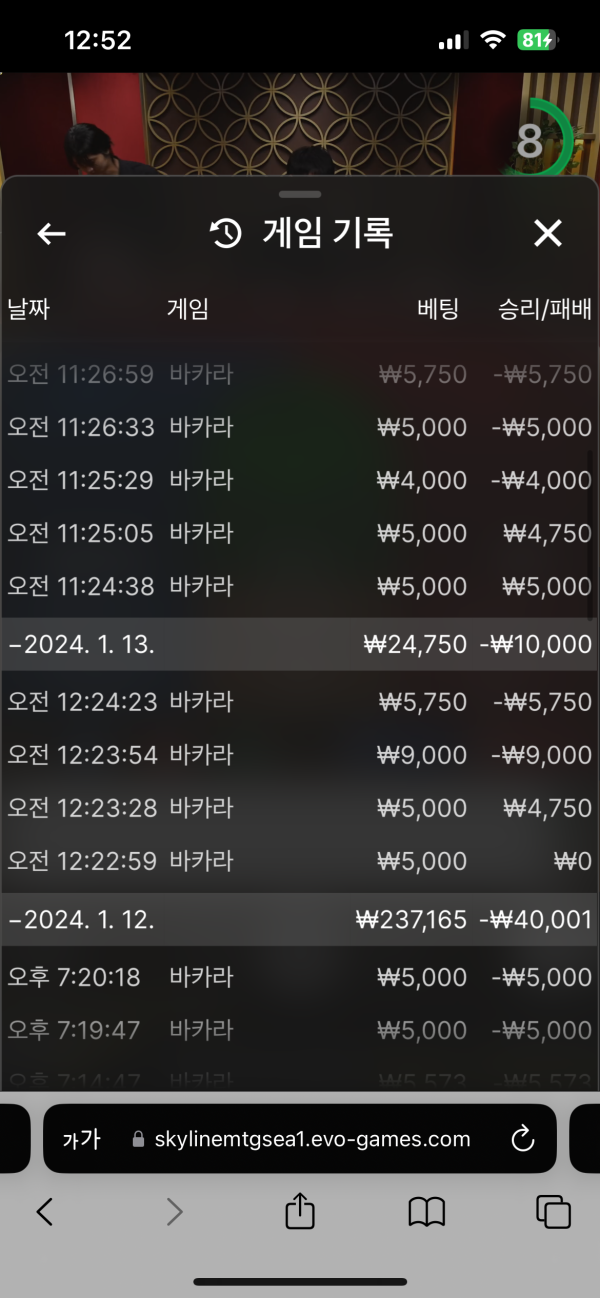Open the 오전 11:26:33 바카라 round details
Screen dimensions: 600x1298
(x=299, y=428)
